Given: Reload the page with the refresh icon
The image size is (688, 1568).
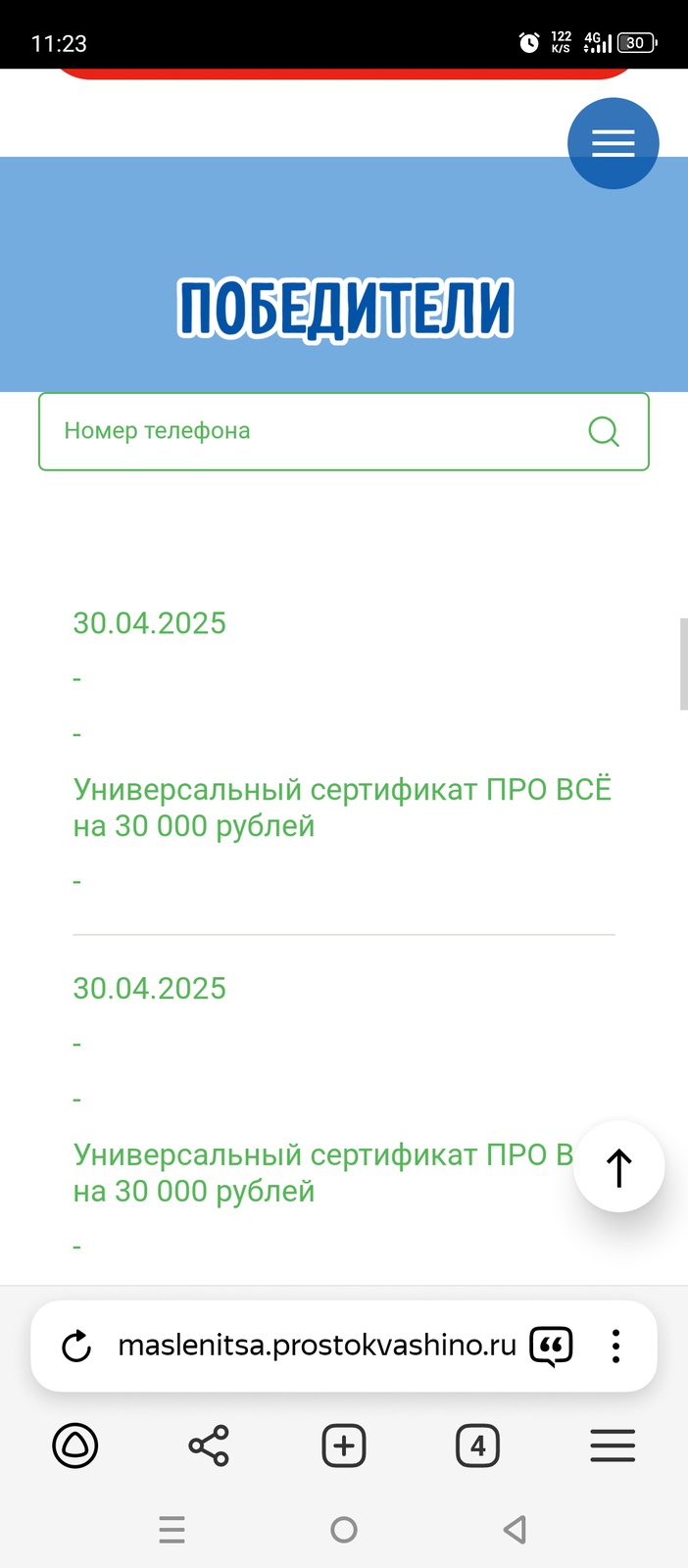Looking at the screenshot, I should [x=76, y=1347].
